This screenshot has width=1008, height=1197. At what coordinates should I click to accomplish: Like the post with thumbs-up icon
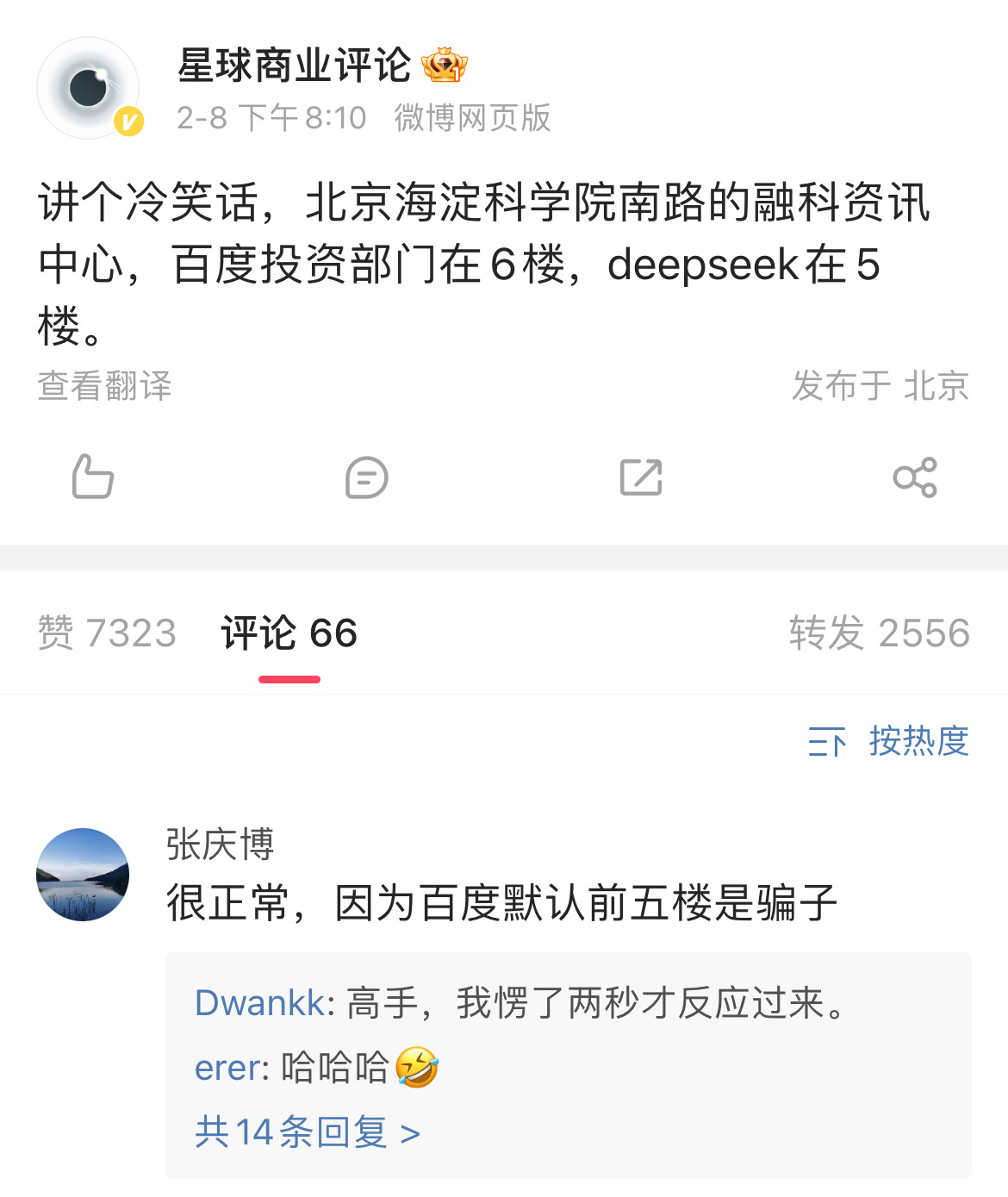(x=93, y=477)
